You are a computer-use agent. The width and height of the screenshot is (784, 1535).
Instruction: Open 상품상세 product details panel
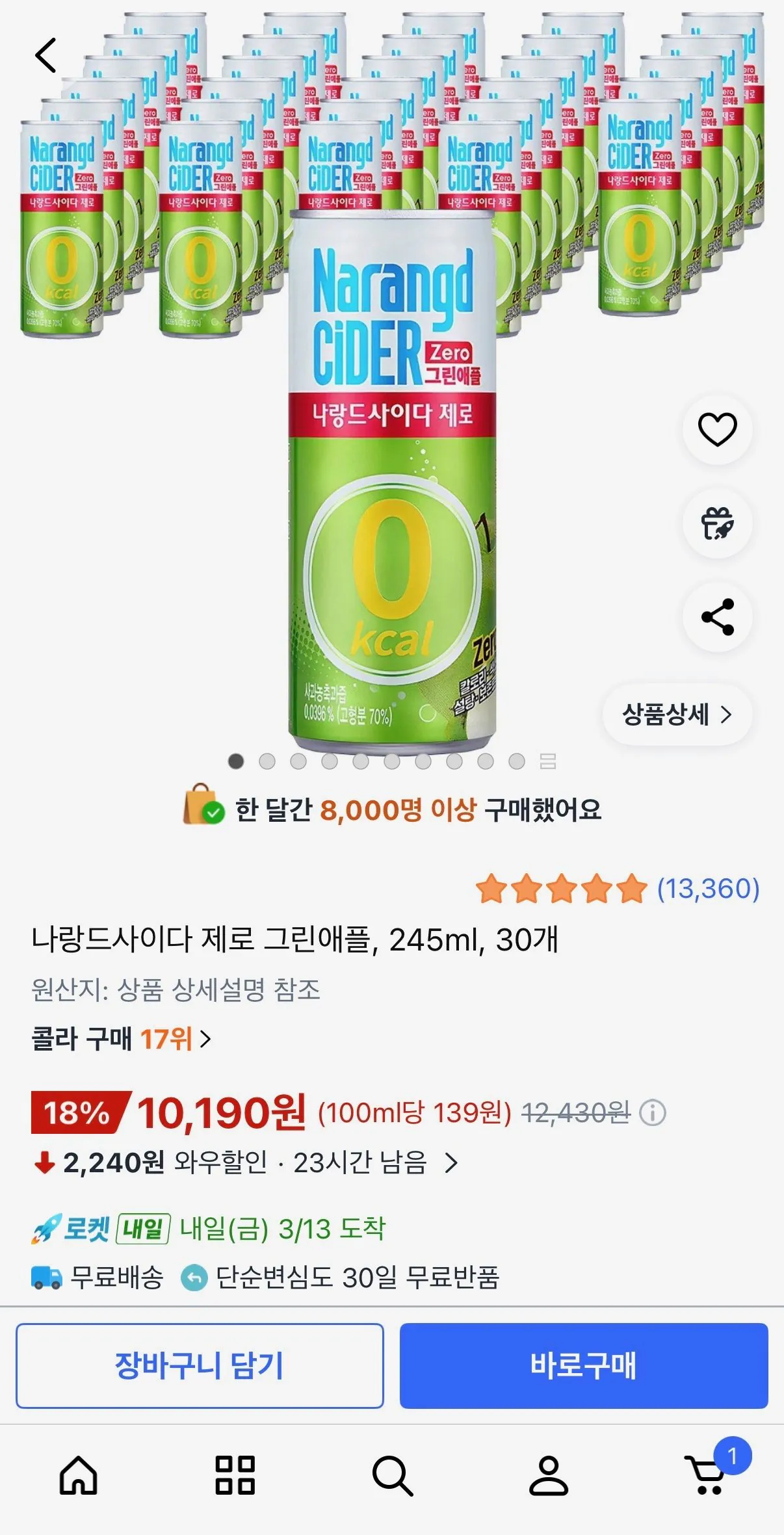click(679, 714)
